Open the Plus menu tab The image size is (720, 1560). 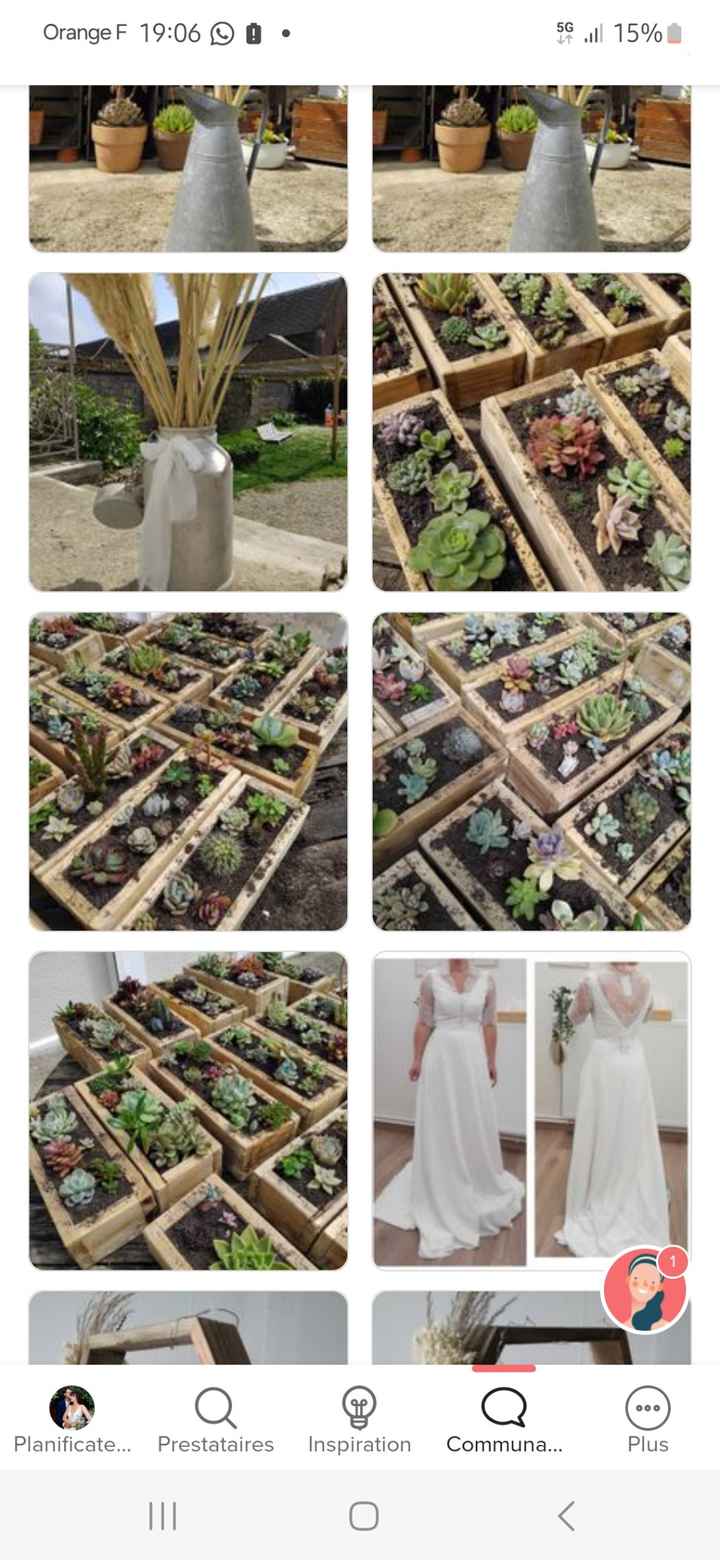[647, 1420]
